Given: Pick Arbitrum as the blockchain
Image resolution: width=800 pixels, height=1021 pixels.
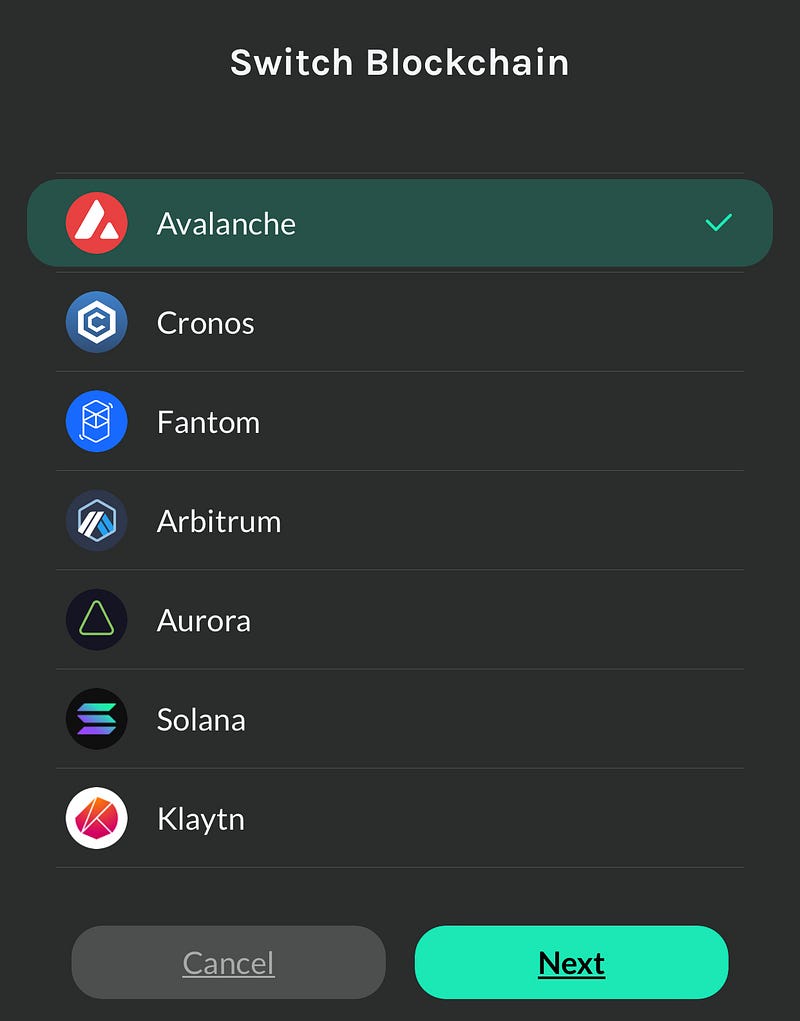Looking at the screenshot, I should pyautogui.click(x=399, y=520).
